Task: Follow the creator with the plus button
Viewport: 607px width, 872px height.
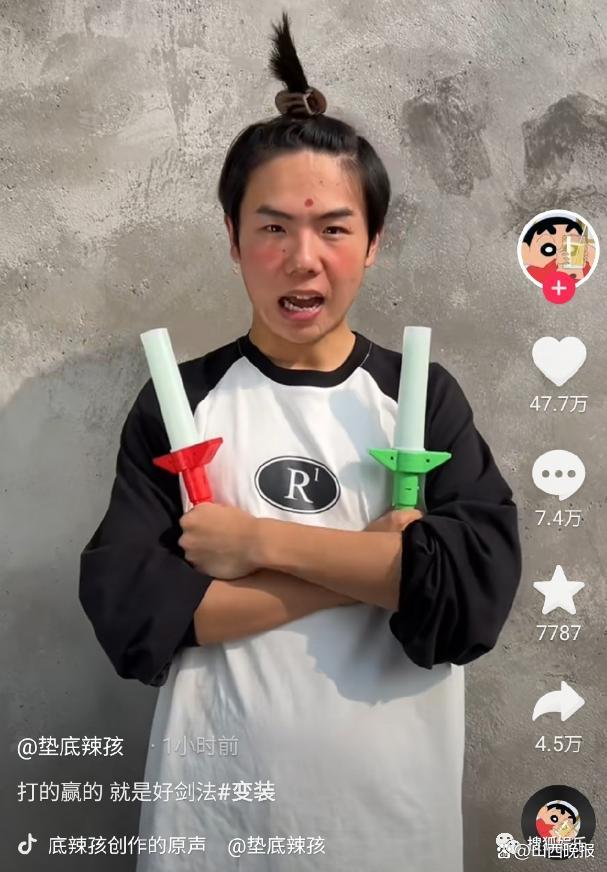Action: [558, 289]
